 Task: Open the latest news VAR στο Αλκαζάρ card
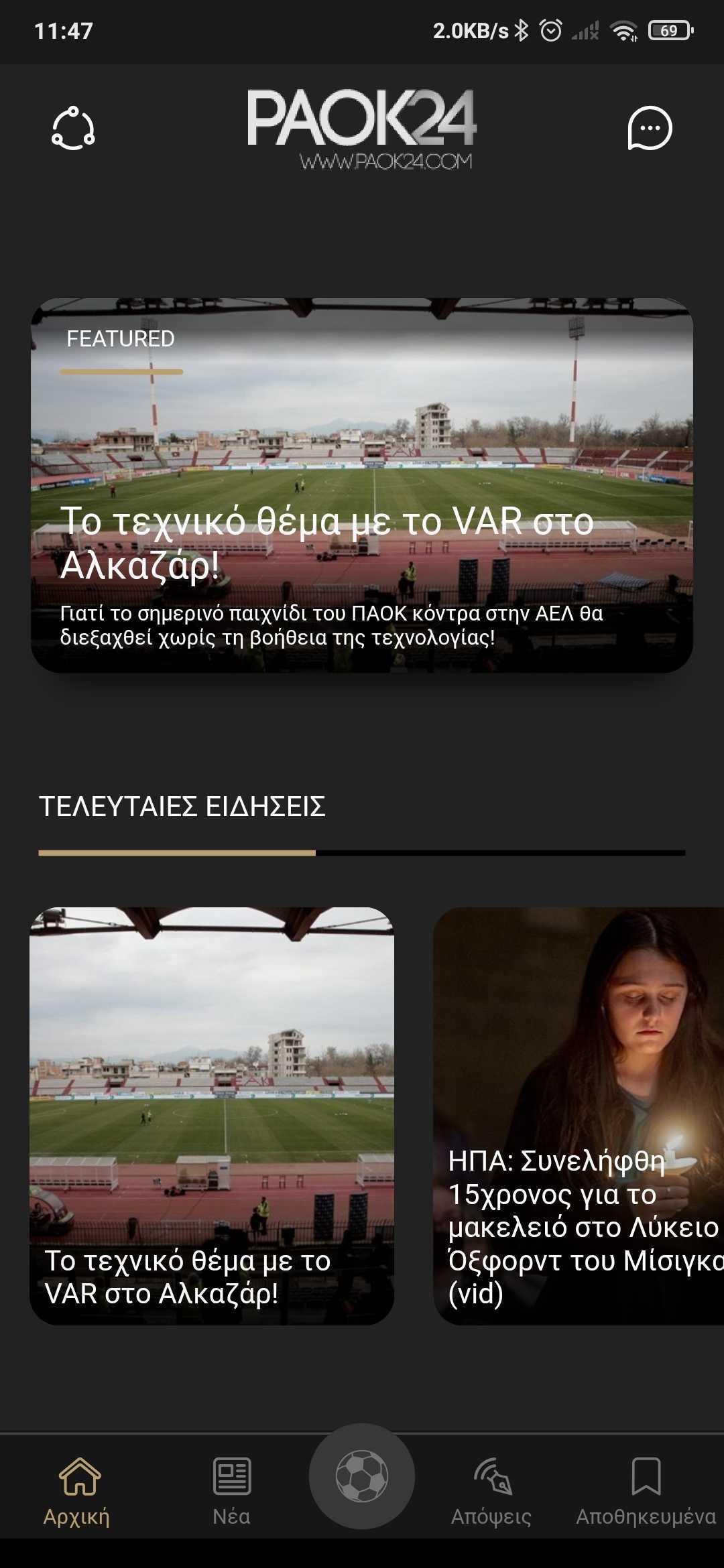[x=212, y=1115]
